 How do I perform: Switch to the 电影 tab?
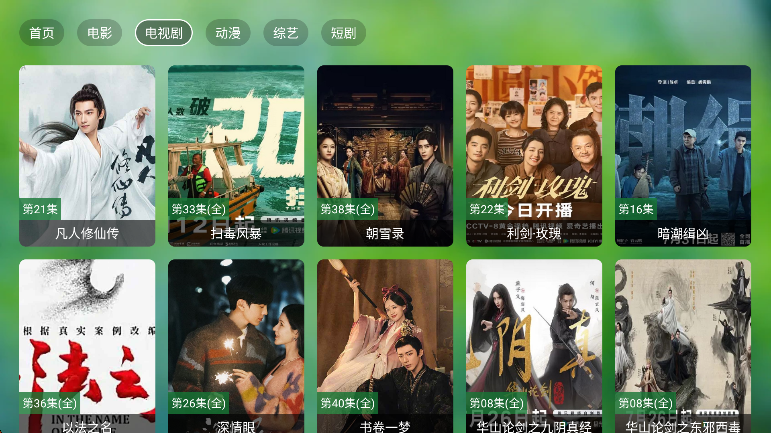[99, 33]
